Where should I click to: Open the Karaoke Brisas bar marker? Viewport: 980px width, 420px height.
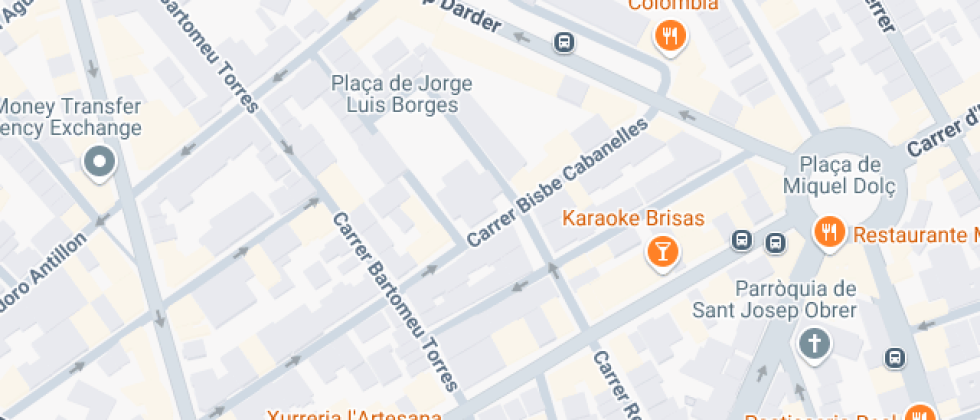[x=662, y=250]
